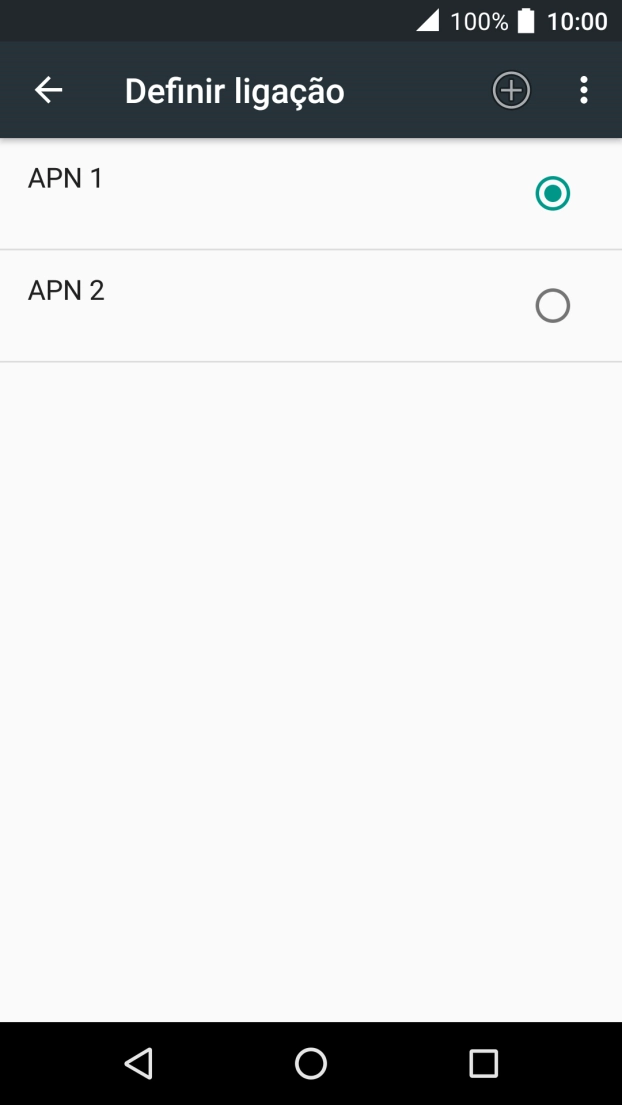Open the three-dot overflow menu

583,90
